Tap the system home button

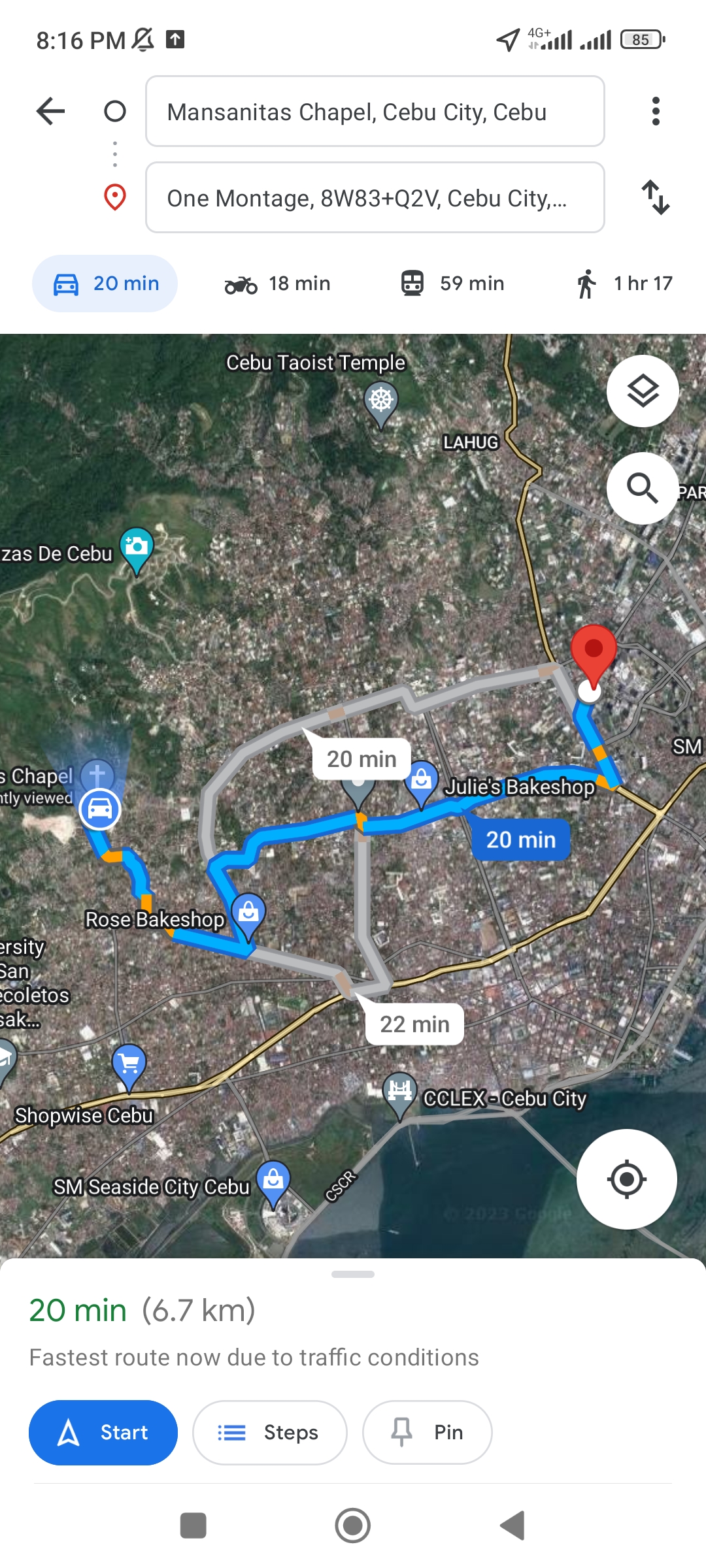click(x=353, y=1526)
